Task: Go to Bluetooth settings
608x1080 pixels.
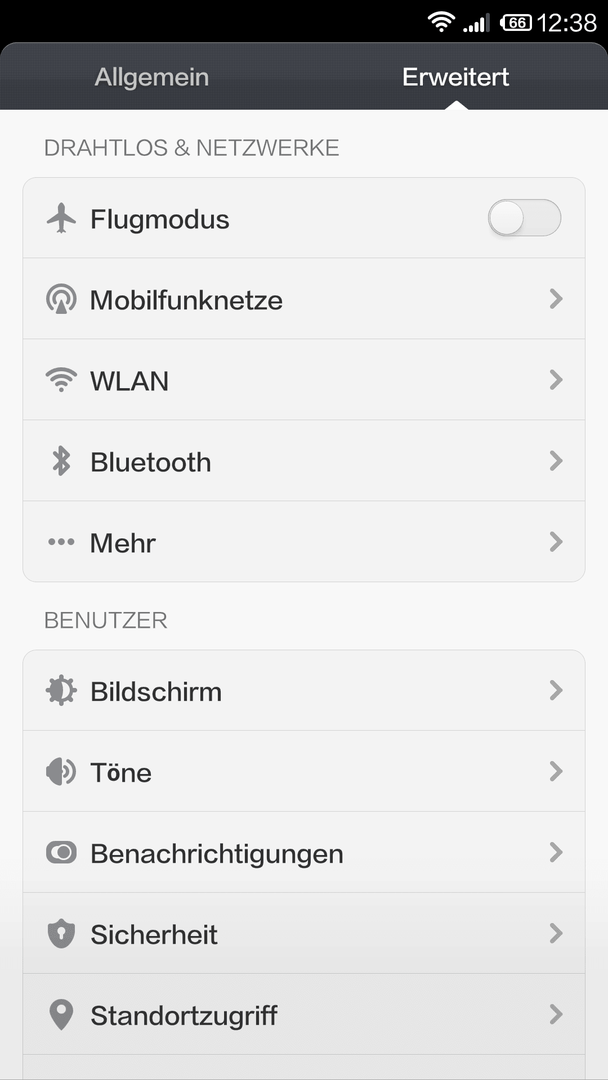Action: pos(304,461)
